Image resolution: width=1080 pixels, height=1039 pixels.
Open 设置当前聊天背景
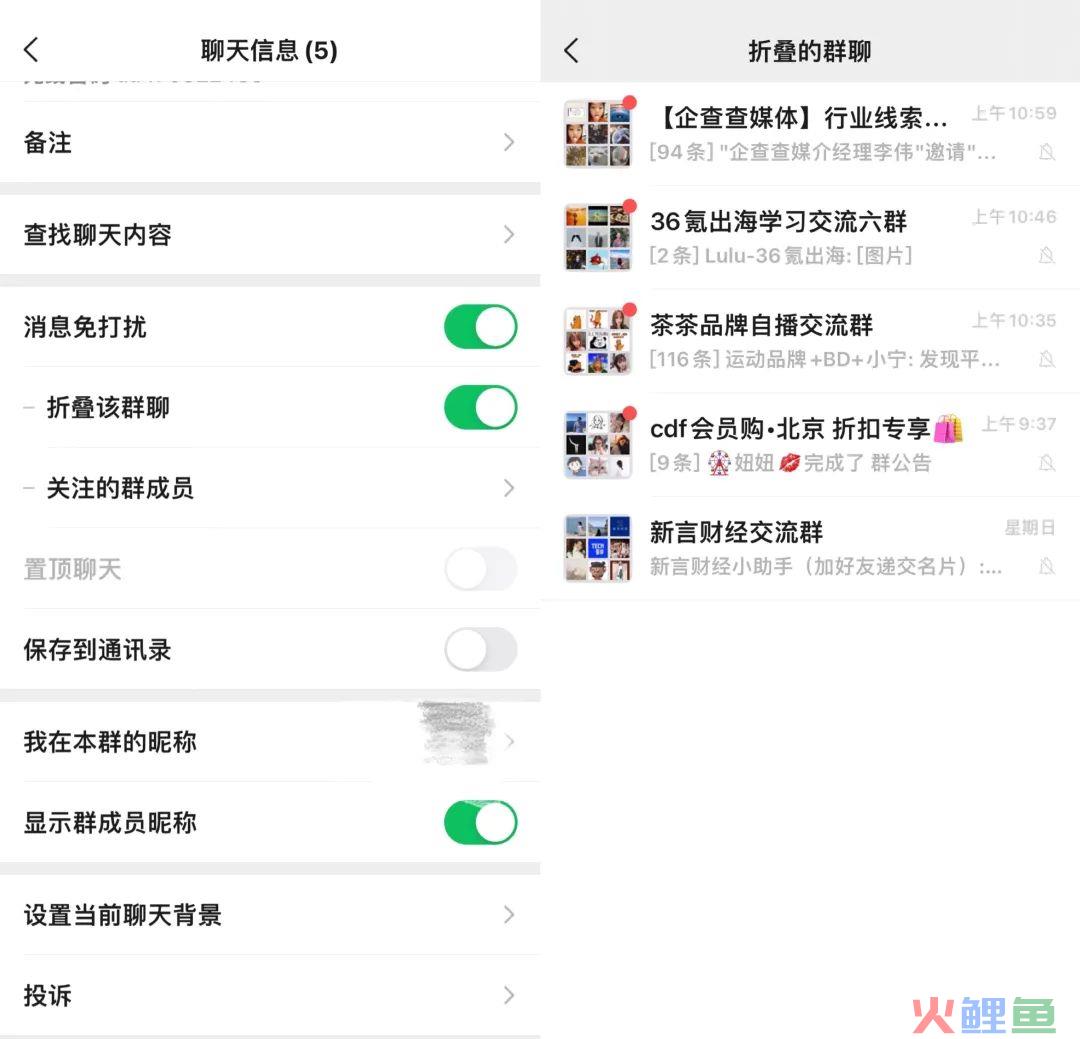pyautogui.click(x=270, y=914)
